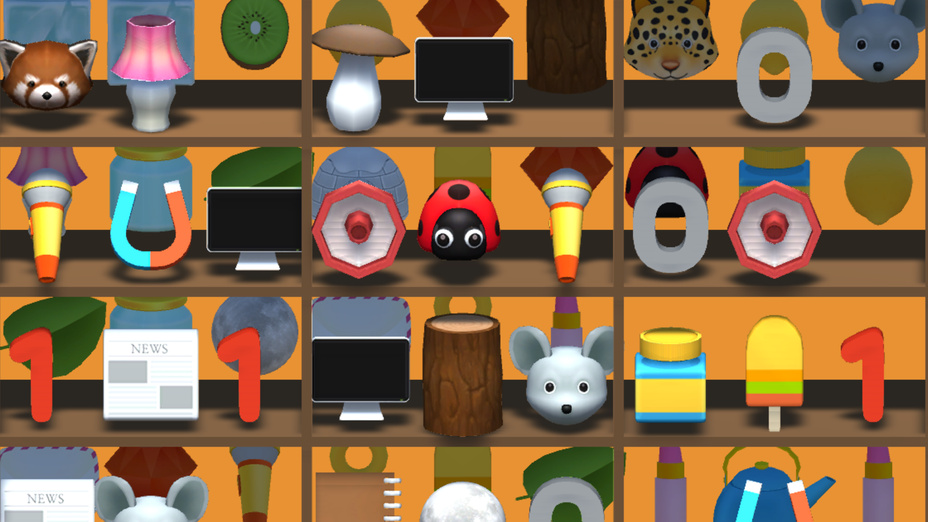928x522 pixels.
Task: Select the red ladybug
Action: (459, 223)
